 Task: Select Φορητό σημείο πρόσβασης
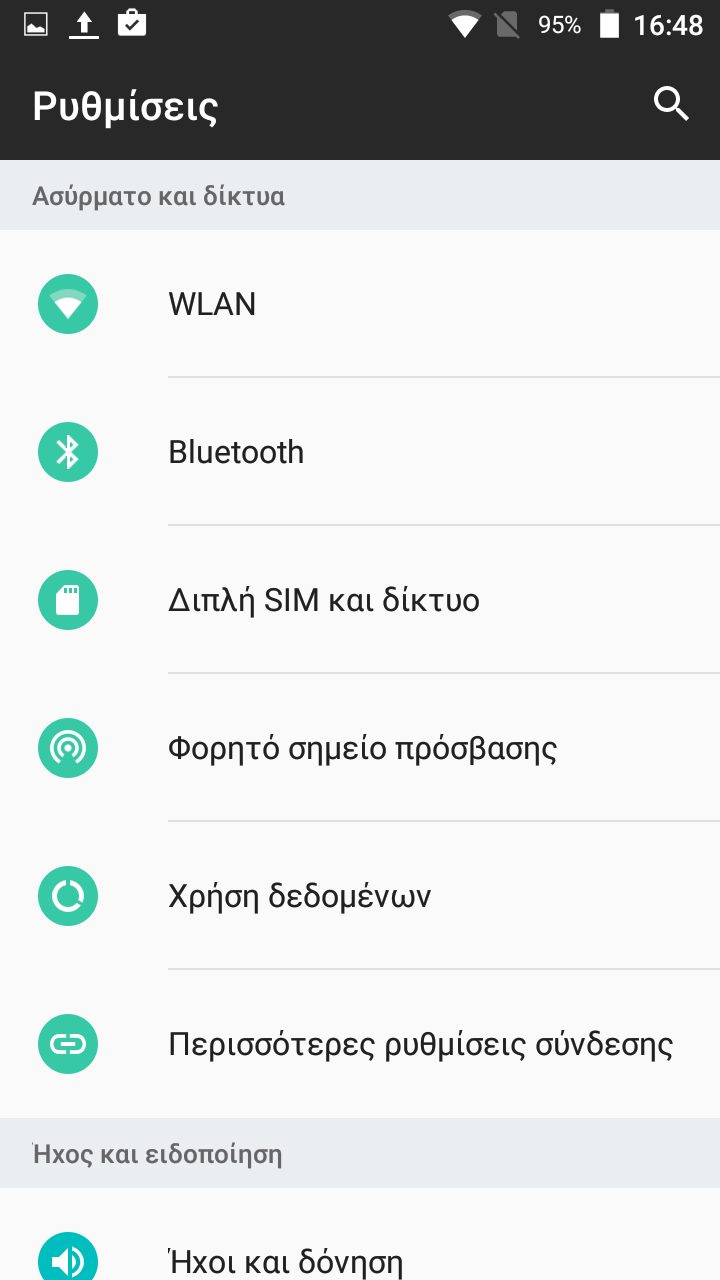[x=362, y=748]
